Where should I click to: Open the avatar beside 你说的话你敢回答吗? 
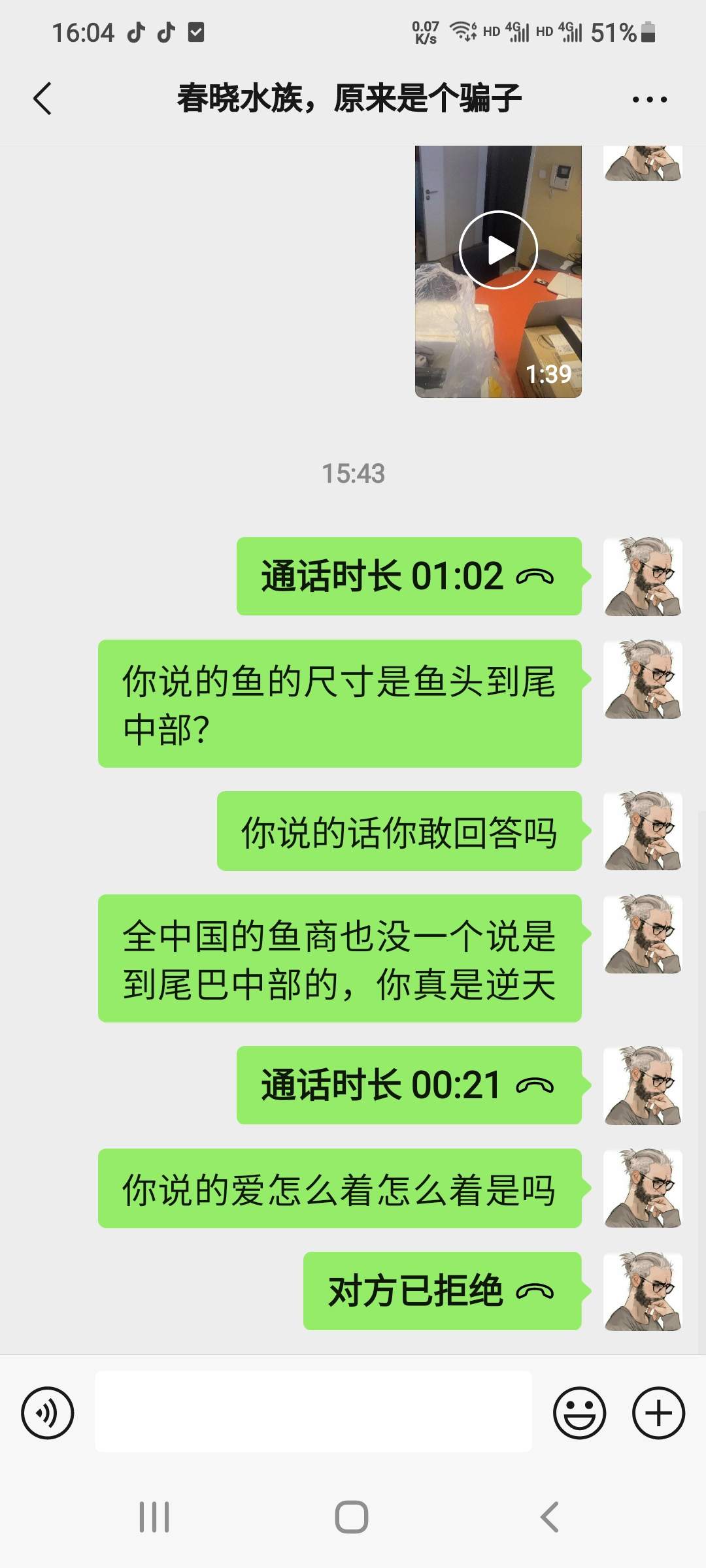click(x=643, y=831)
